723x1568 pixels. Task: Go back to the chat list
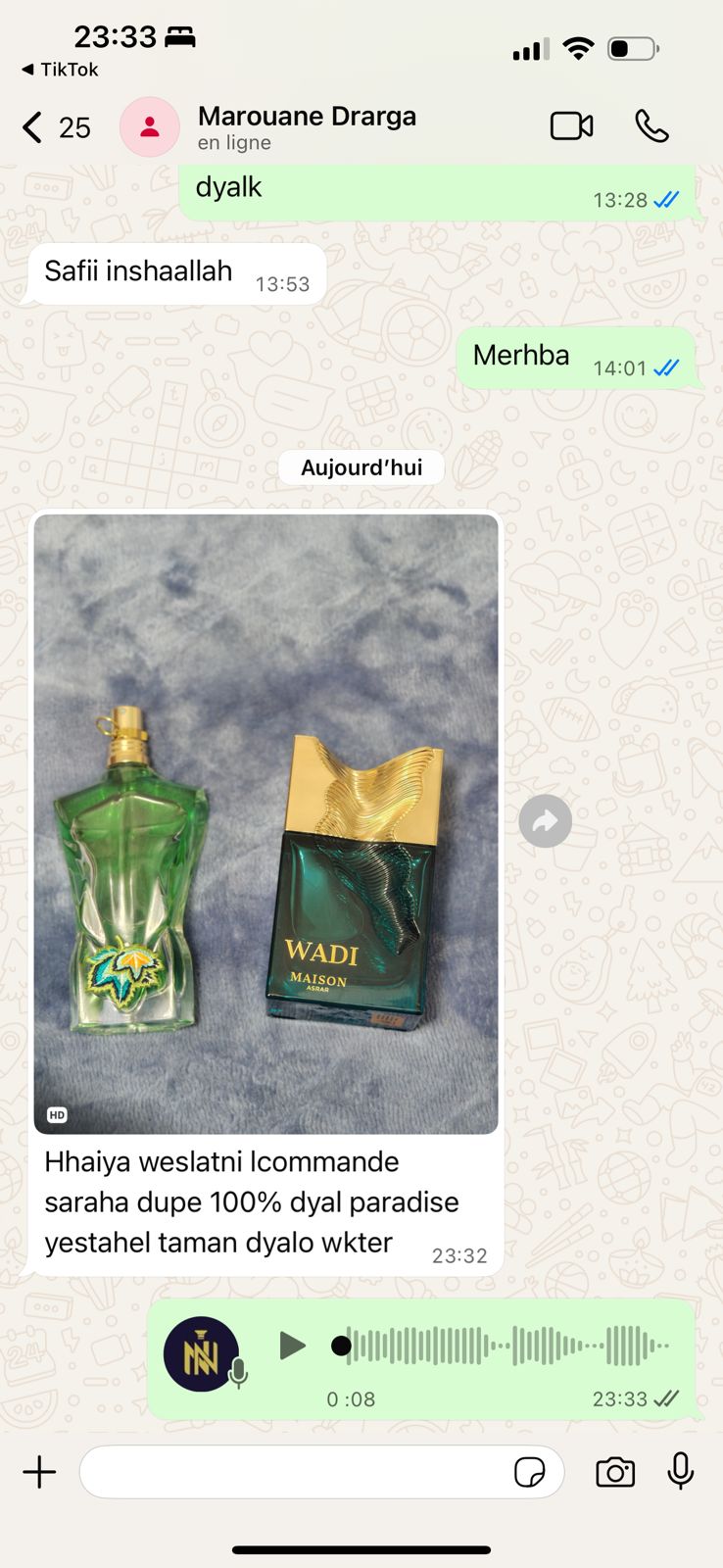click(34, 127)
